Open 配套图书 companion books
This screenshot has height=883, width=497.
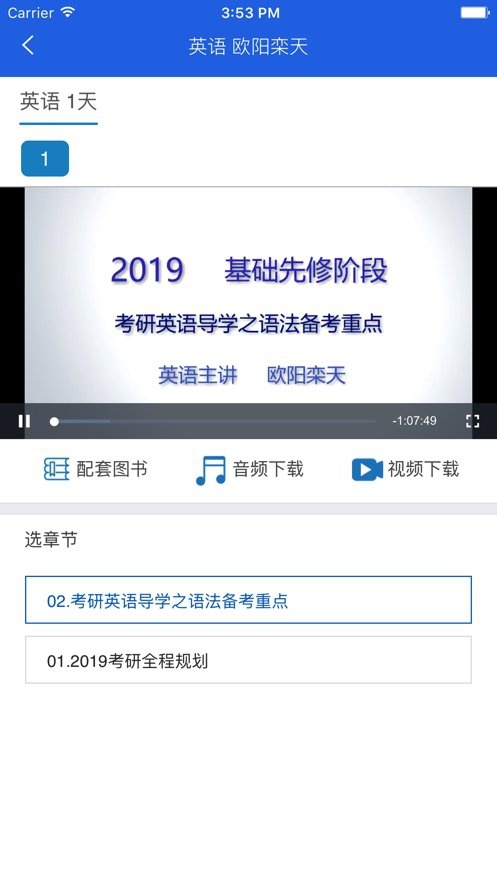[96, 469]
